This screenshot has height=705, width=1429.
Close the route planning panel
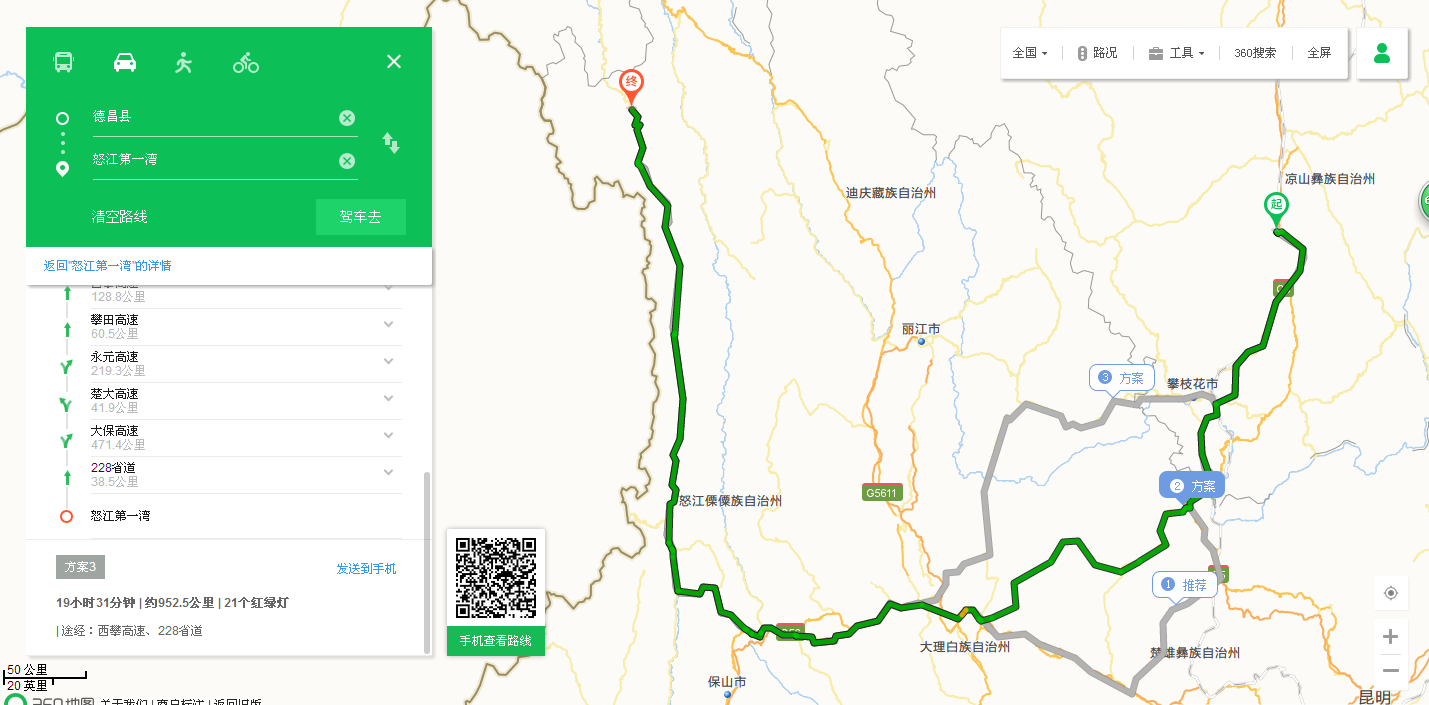[x=394, y=62]
